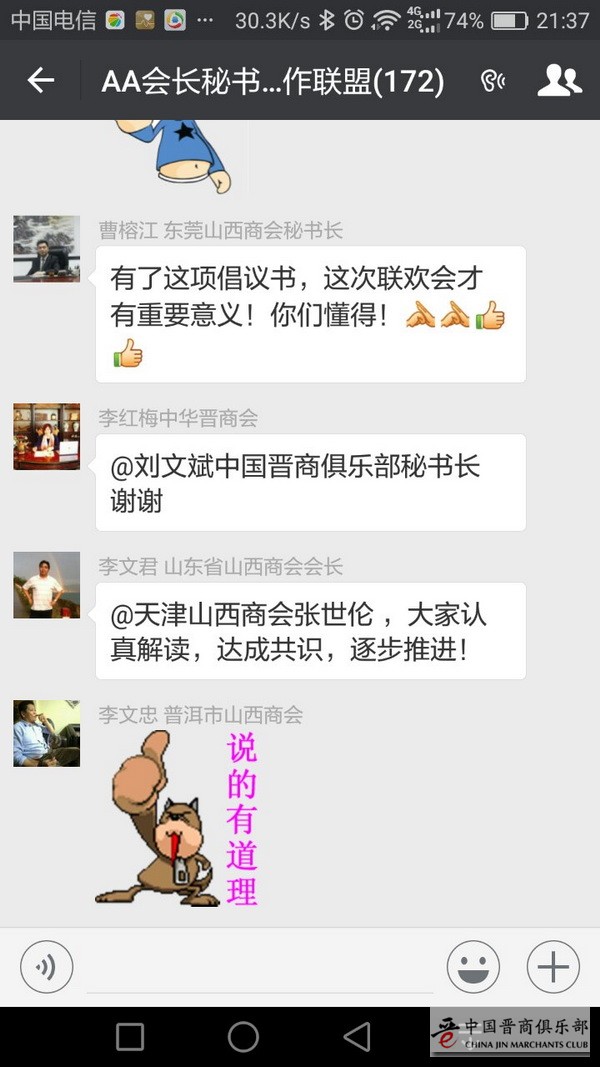Open group members info
Screen dimensions: 600x1067
(x=559, y=81)
